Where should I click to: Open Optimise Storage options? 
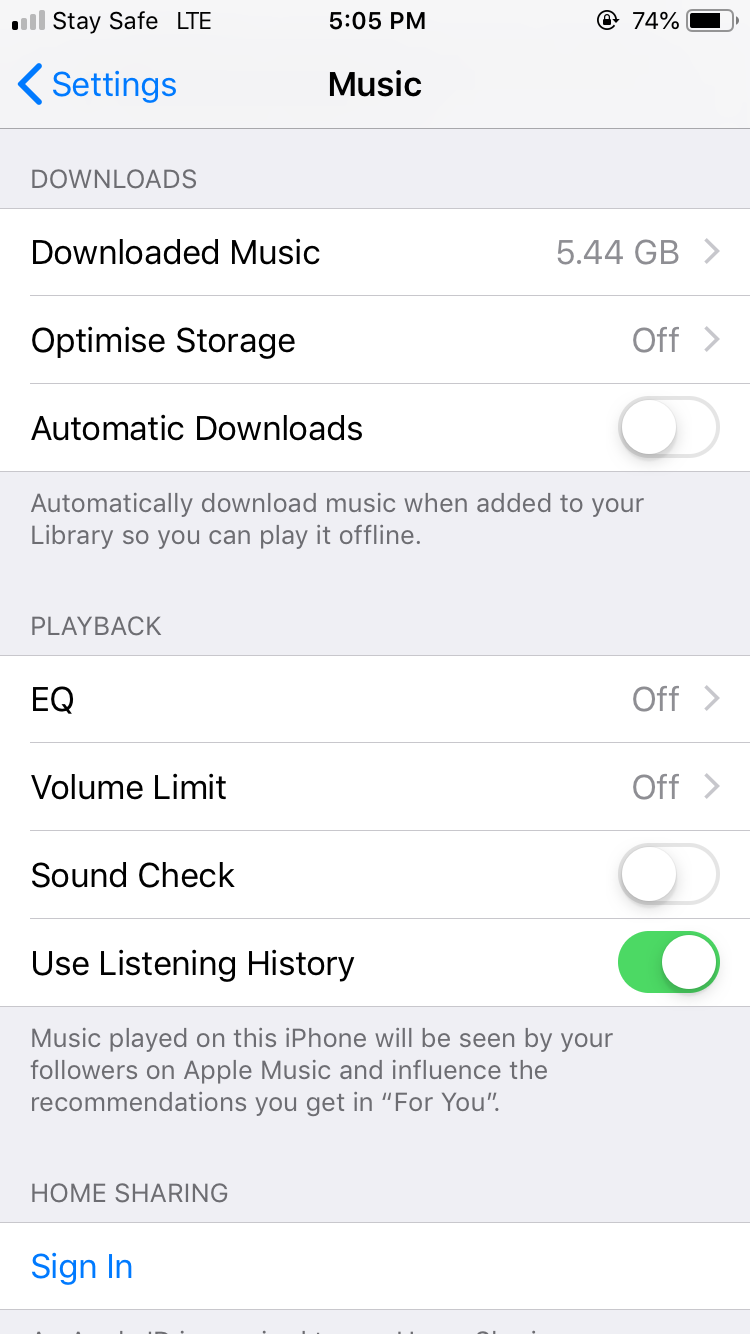point(375,341)
